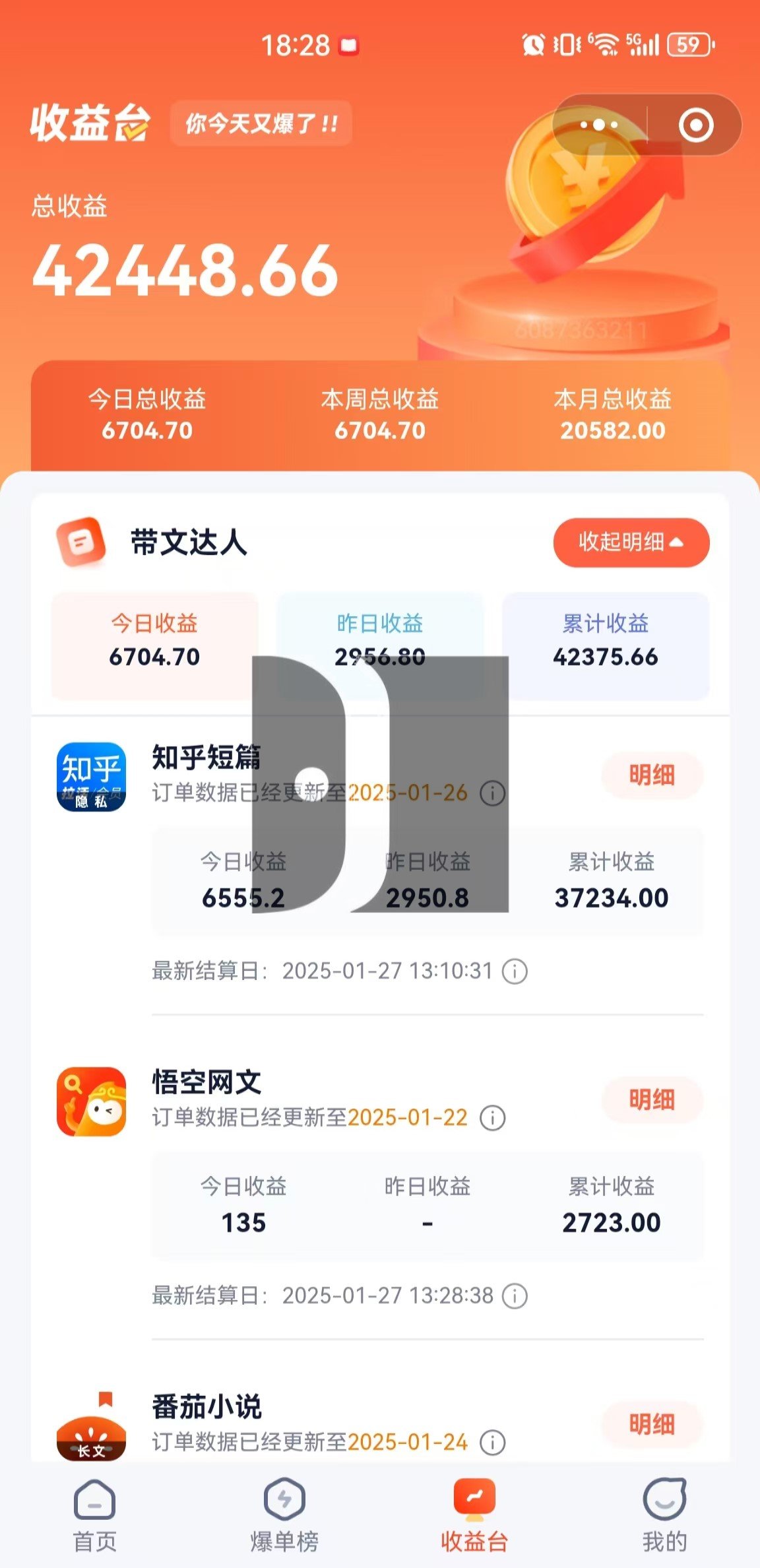Open the mini program more options menu
The height and width of the screenshot is (1568, 760).
pyautogui.click(x=599, y=125)
